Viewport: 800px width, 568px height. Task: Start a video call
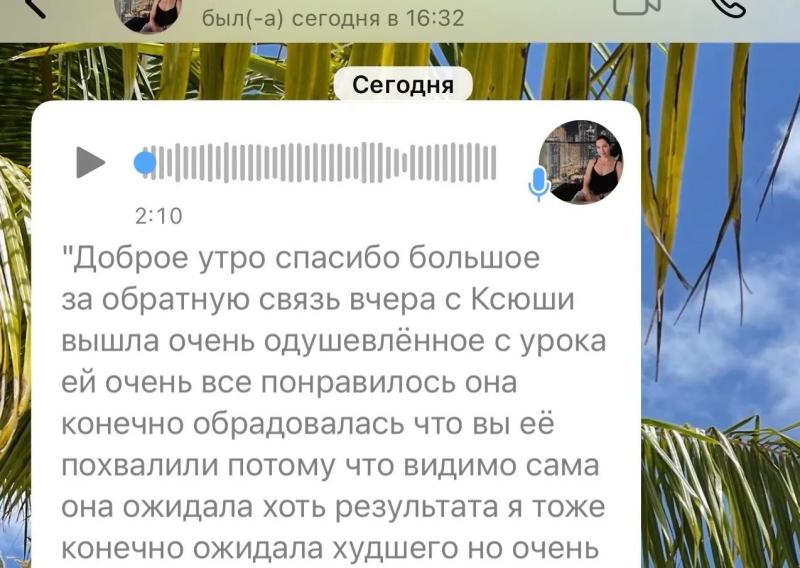[x=637, y=7]
